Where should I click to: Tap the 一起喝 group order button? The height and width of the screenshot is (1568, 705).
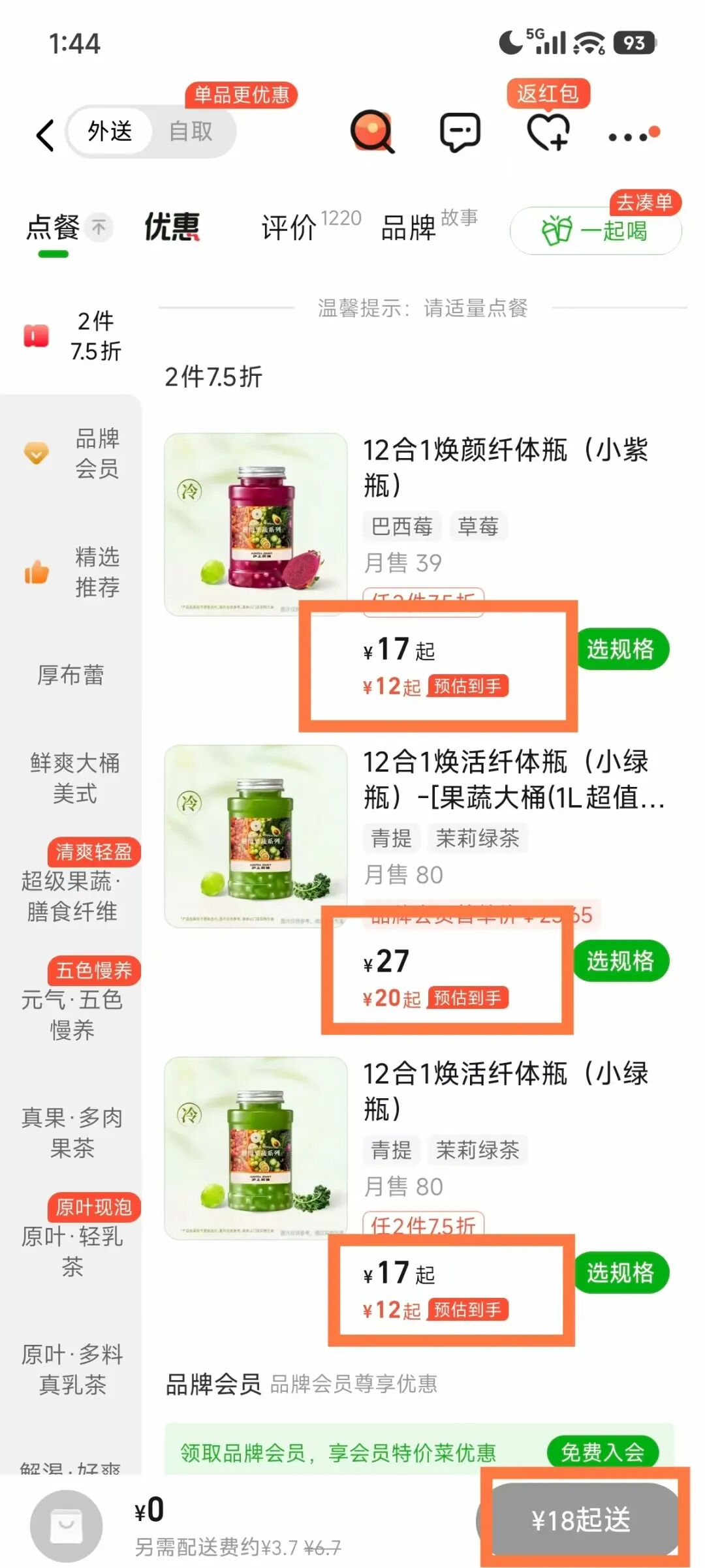coord(595,231)
